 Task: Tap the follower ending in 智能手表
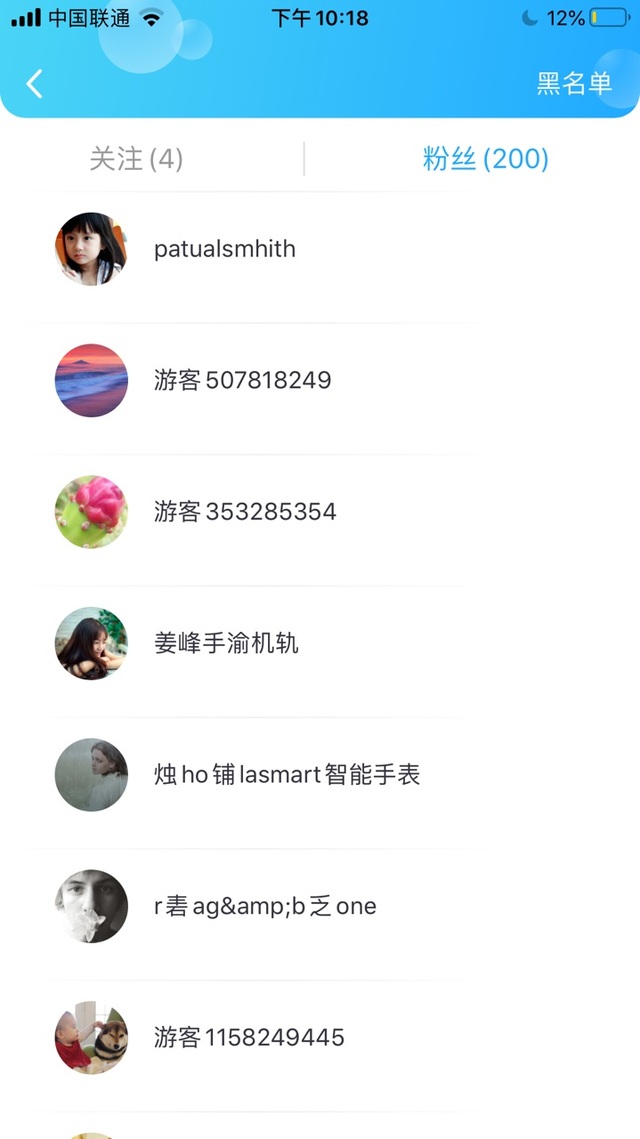tap(287, 775)
